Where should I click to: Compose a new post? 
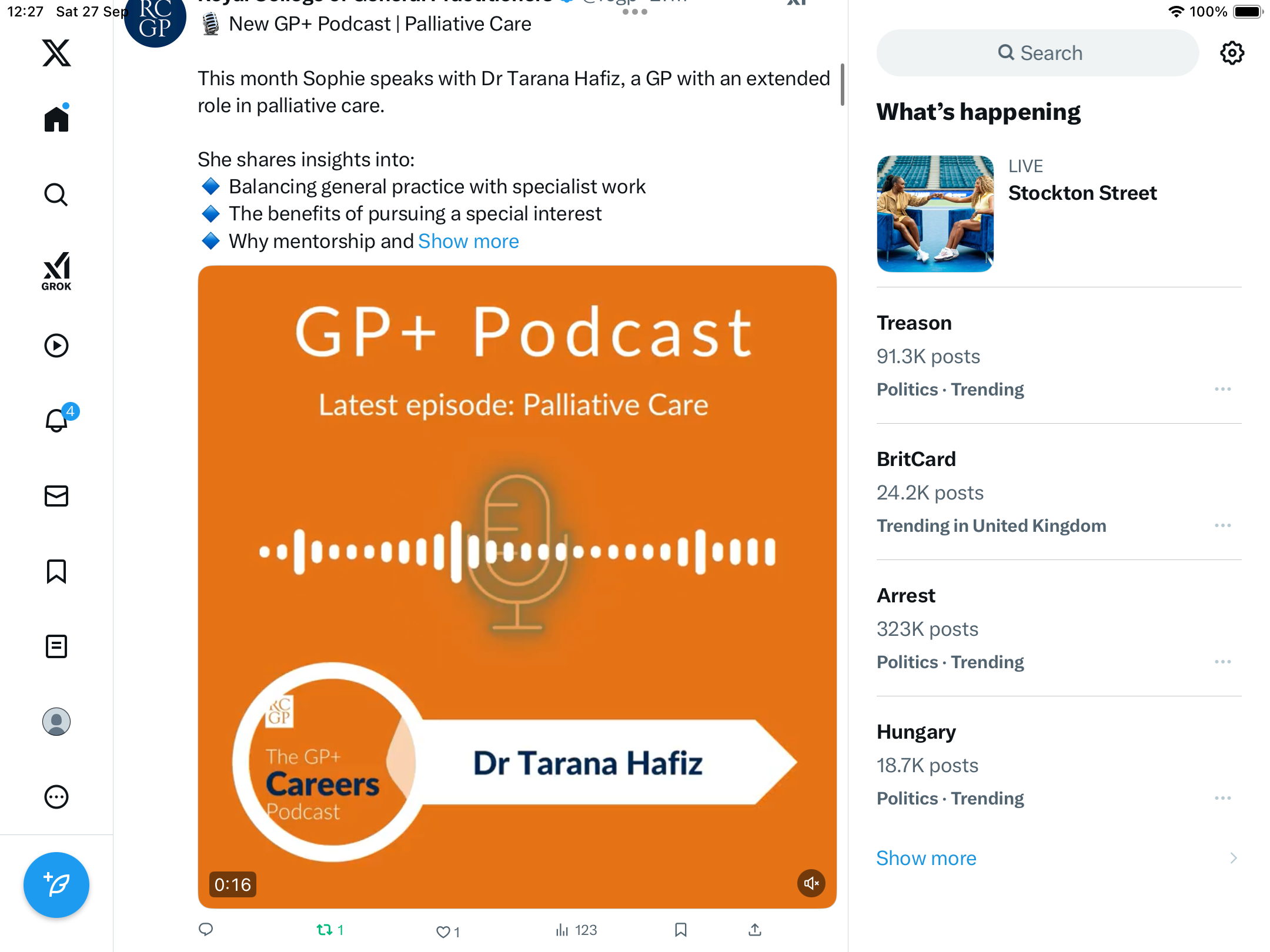pos(56,884)
